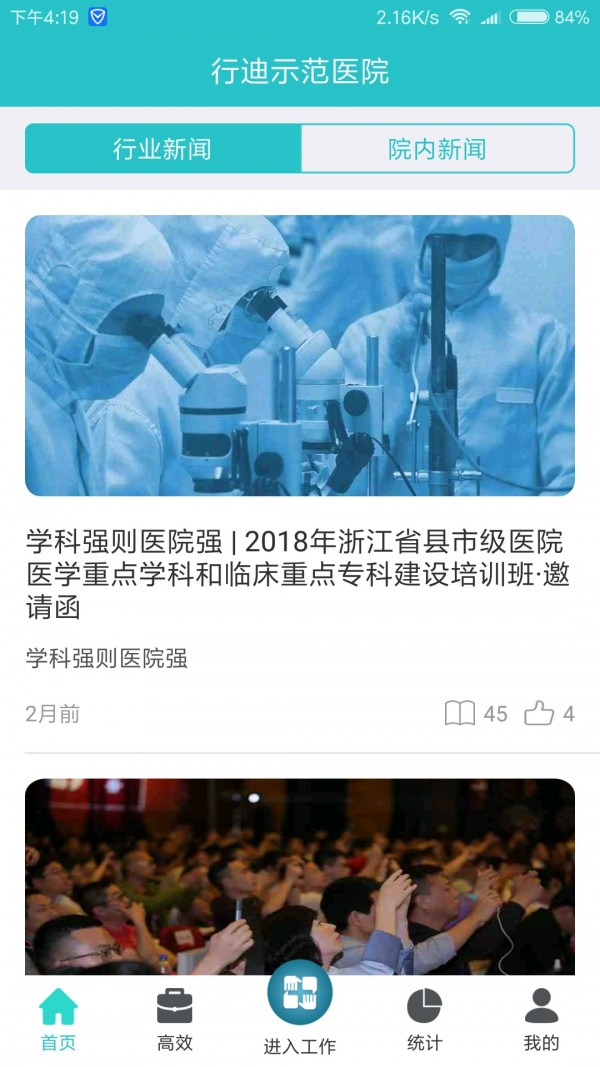Switch to the 院内新闻 tab
This screenshot has height=1067, width=600.
tap(437, 148)
